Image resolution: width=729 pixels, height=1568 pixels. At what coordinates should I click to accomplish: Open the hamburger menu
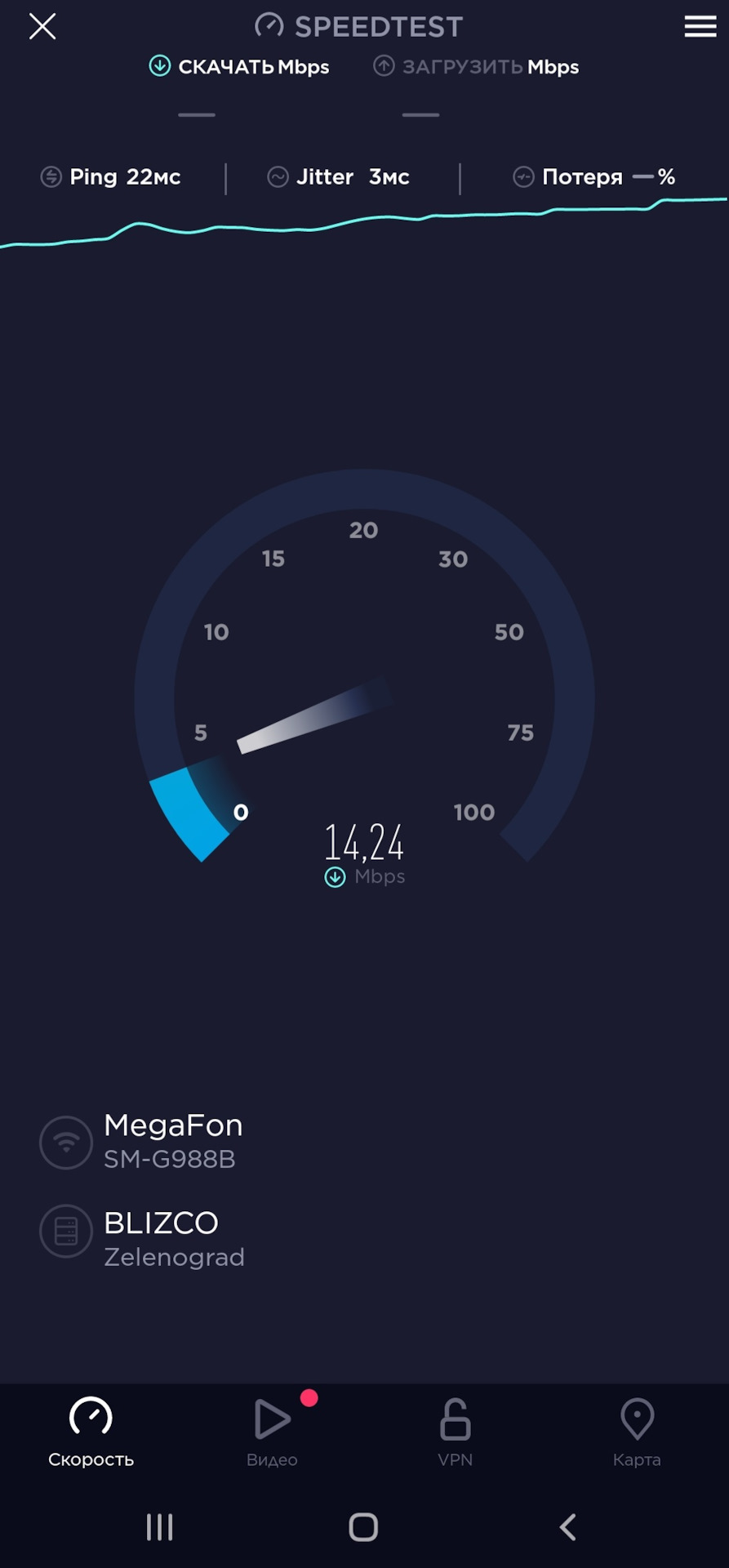tap(700, 27)
